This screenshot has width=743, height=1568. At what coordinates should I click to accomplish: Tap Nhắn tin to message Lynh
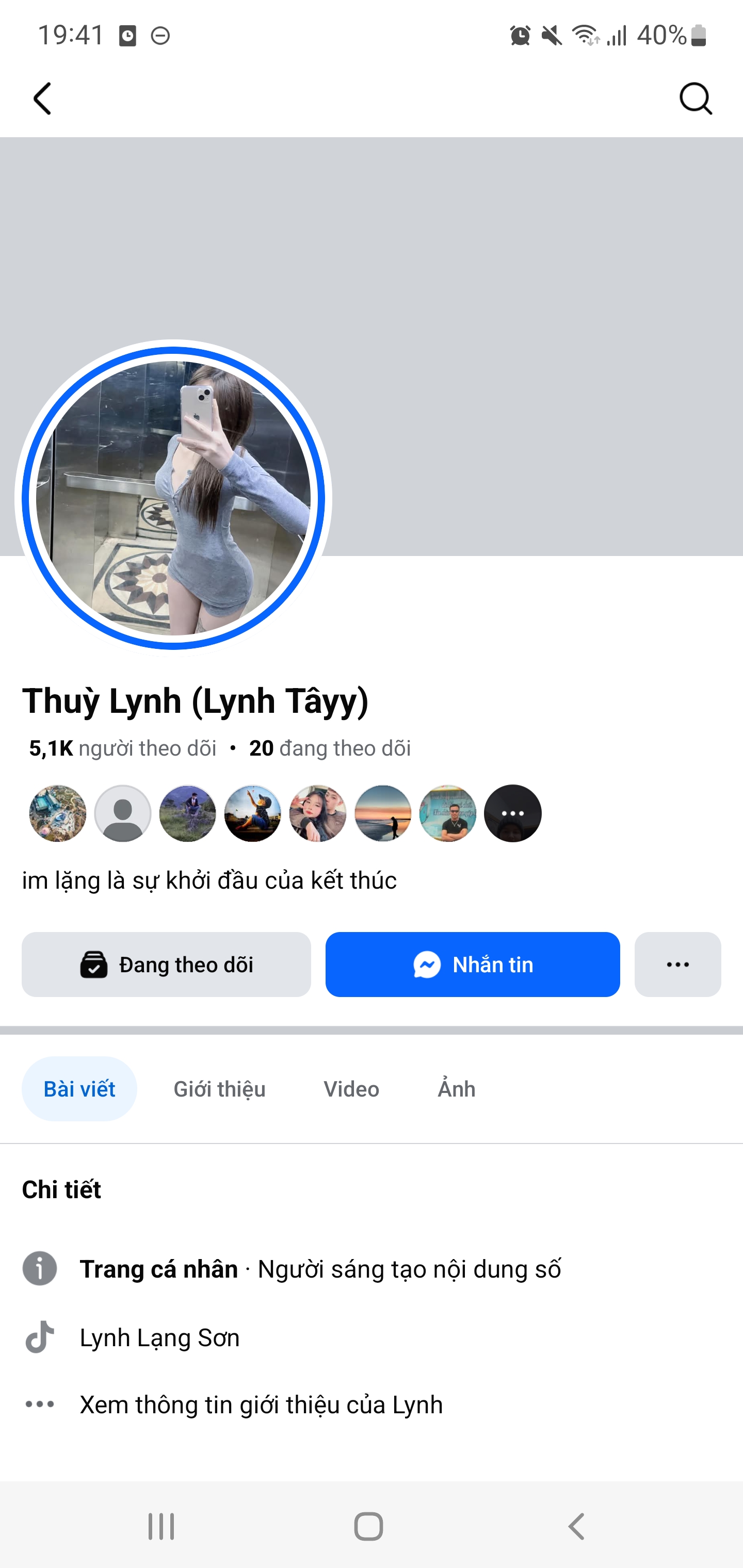coord(473,965)
